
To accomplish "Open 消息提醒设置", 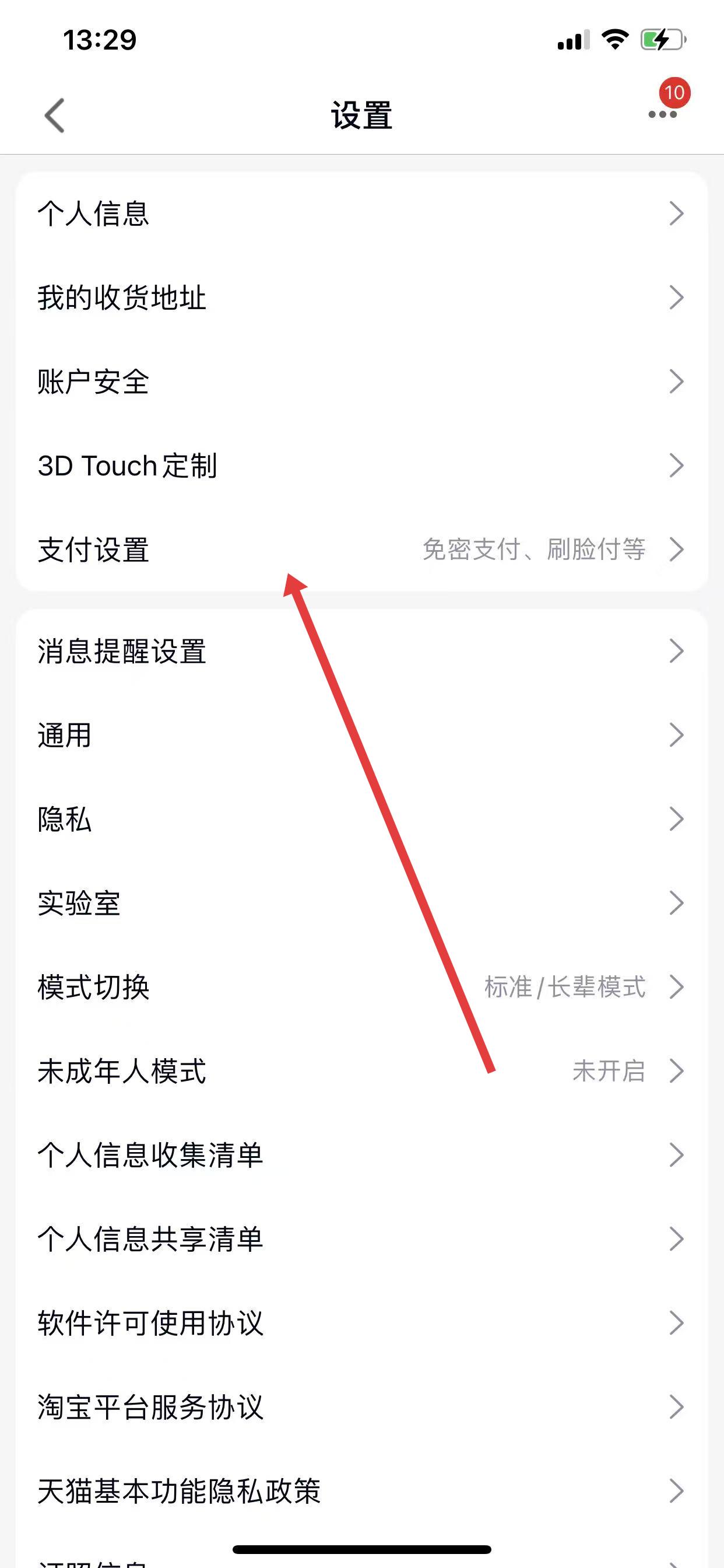I will (x=361, y=652).
